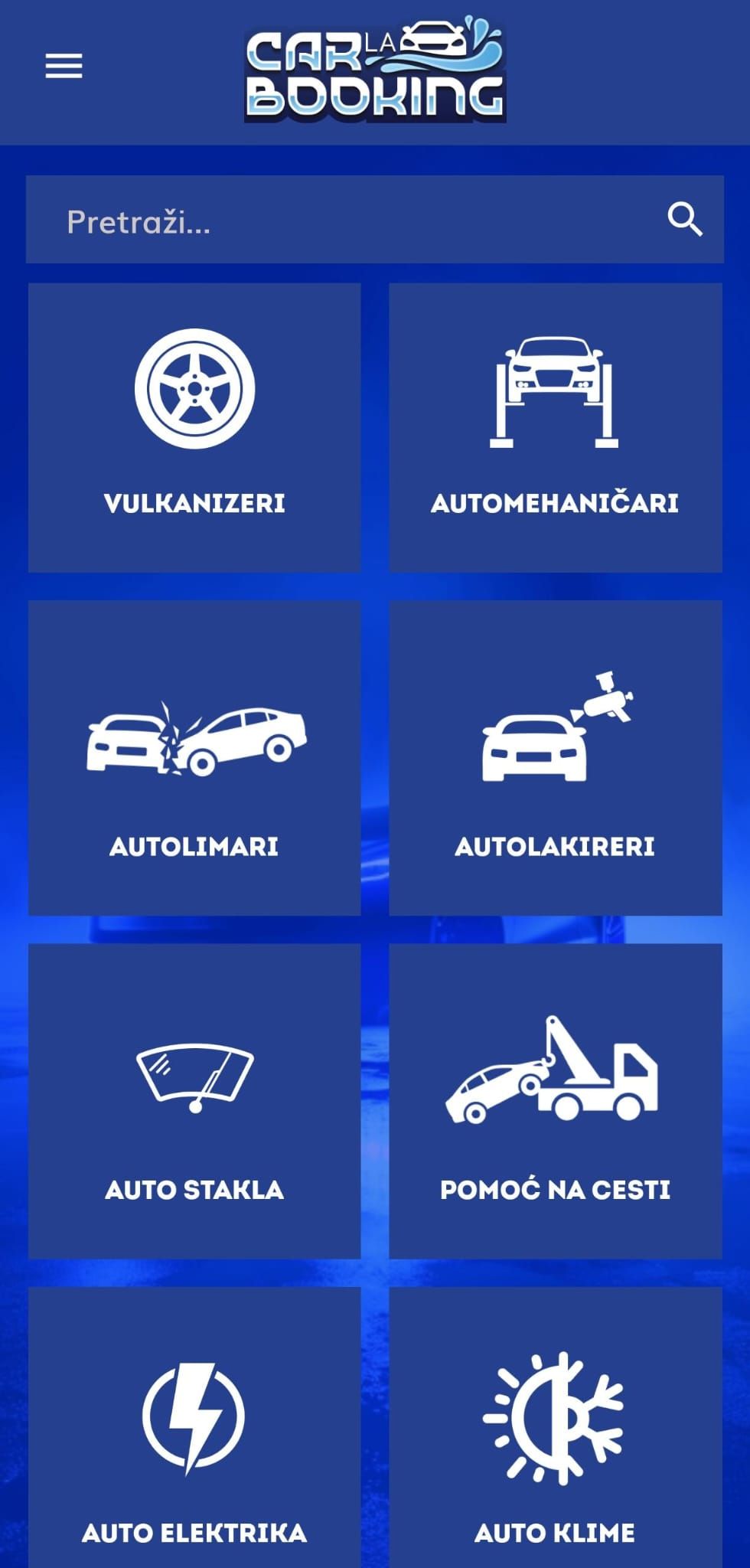Open the Automehaničari category
The image size is (750, 1568).
556,427
